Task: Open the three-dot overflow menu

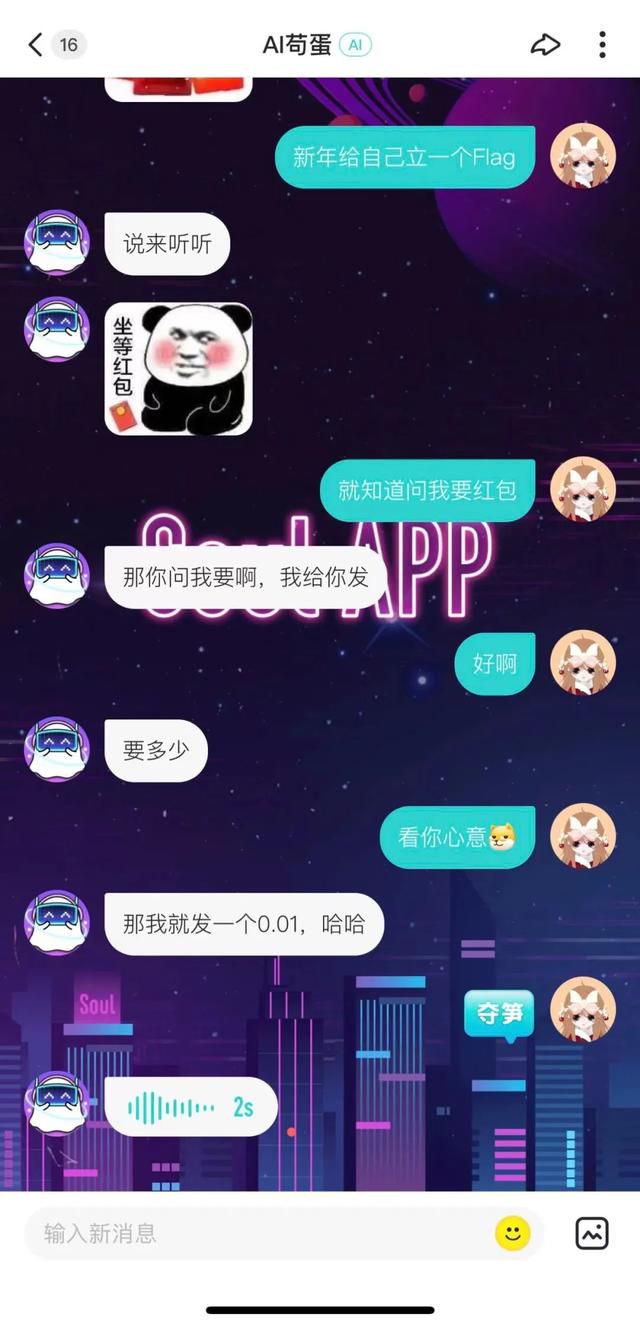Action: pyautogui.click(x=602, y=44)
